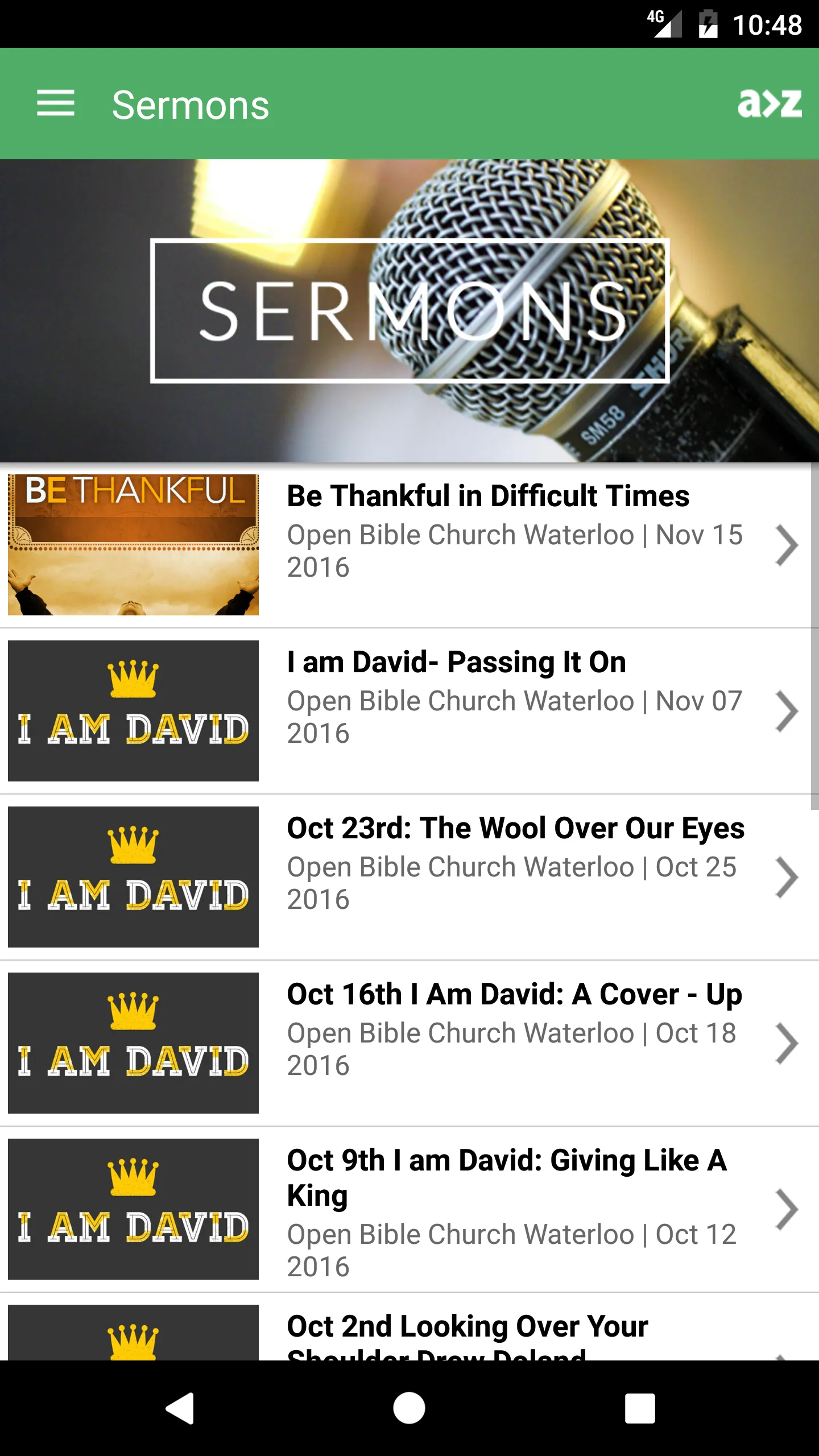Tap the Sermons title in the toolbar
The image size is (819, 1456).
[x=190, y=104]
